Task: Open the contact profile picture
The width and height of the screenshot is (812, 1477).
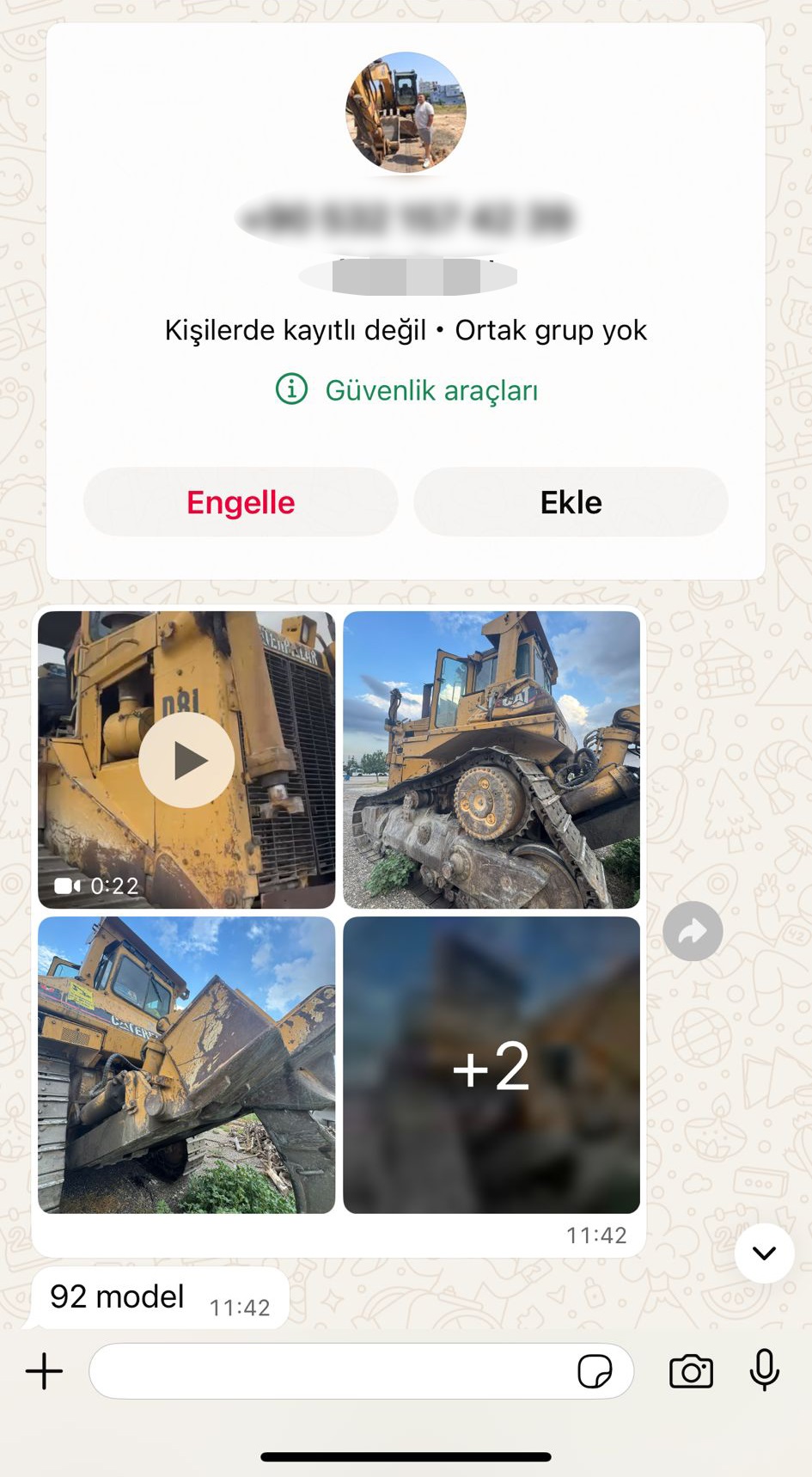Action: [x=405, y=113]
